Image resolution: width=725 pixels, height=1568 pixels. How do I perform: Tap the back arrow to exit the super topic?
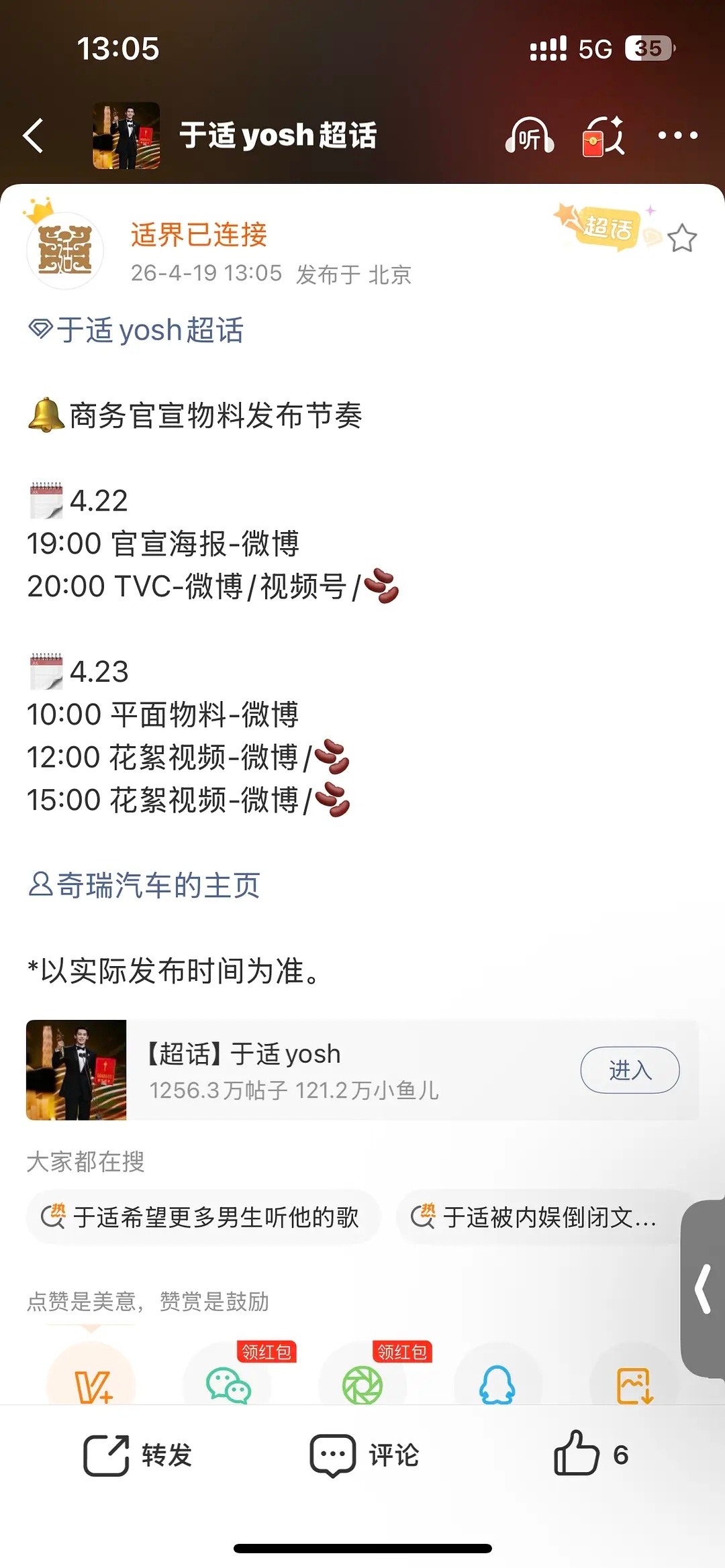tap(32, 135)
